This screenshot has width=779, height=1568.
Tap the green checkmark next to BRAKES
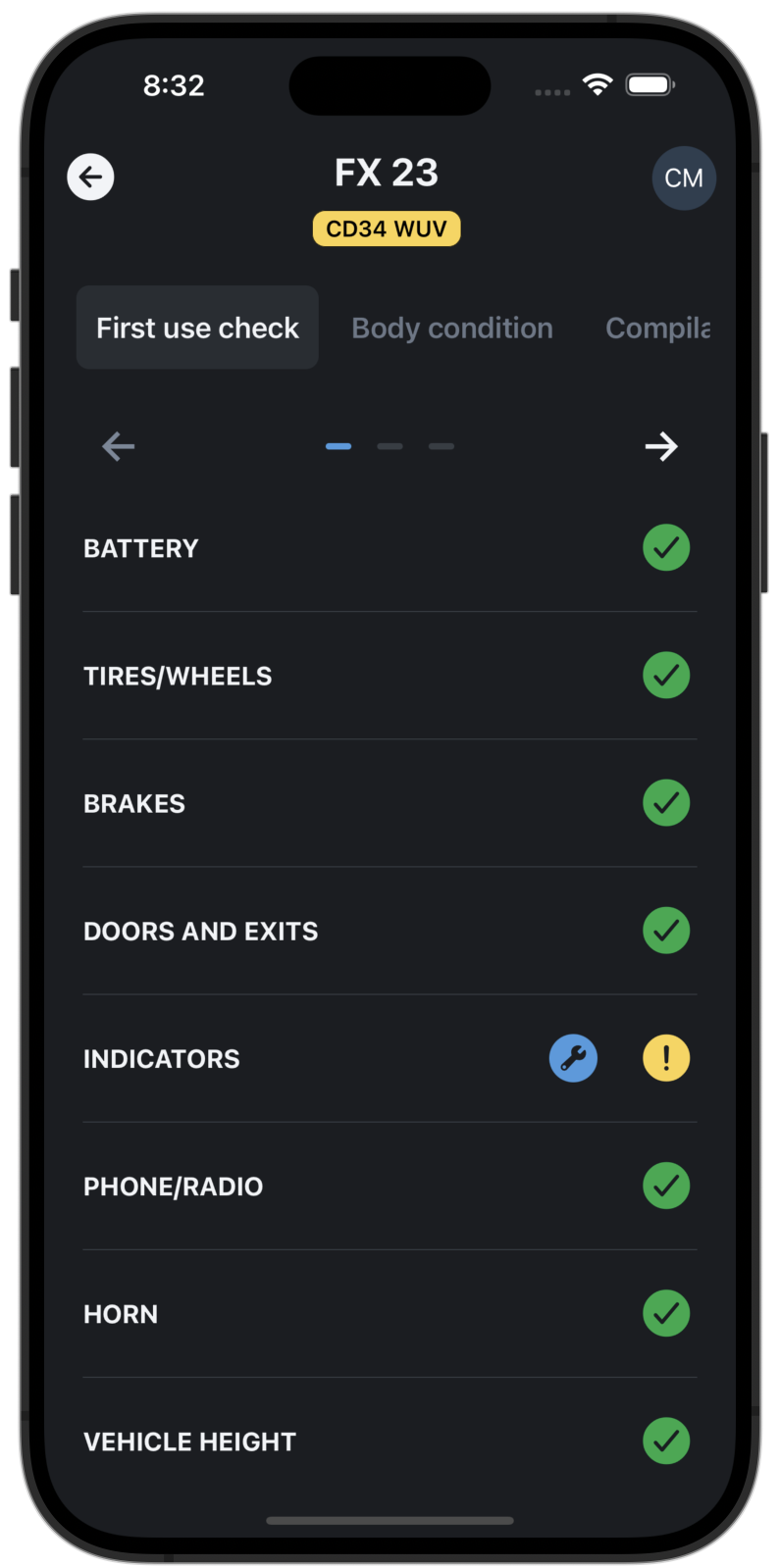tap(666, 802)
